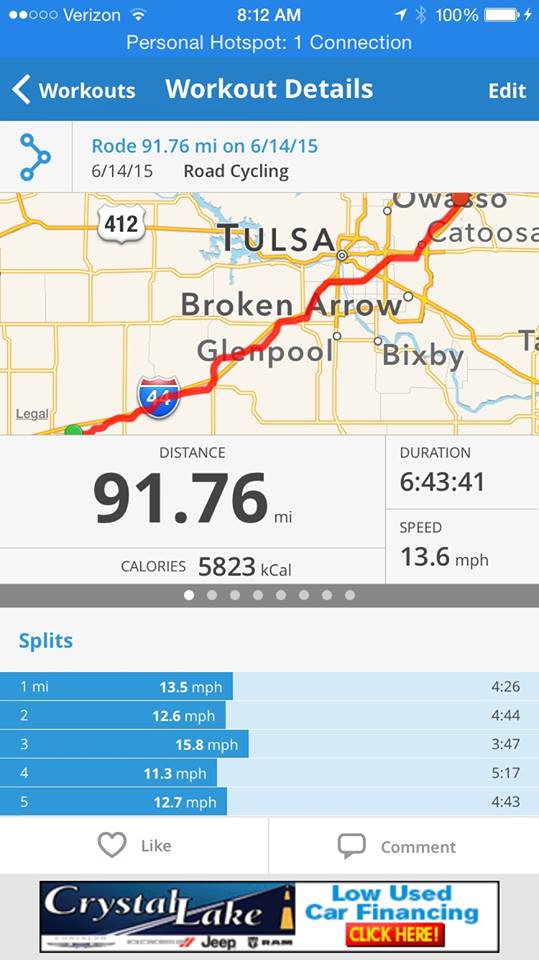
Task: Open the Rode 91.76 mi workout title link
Action: click(x=205, y=146)
